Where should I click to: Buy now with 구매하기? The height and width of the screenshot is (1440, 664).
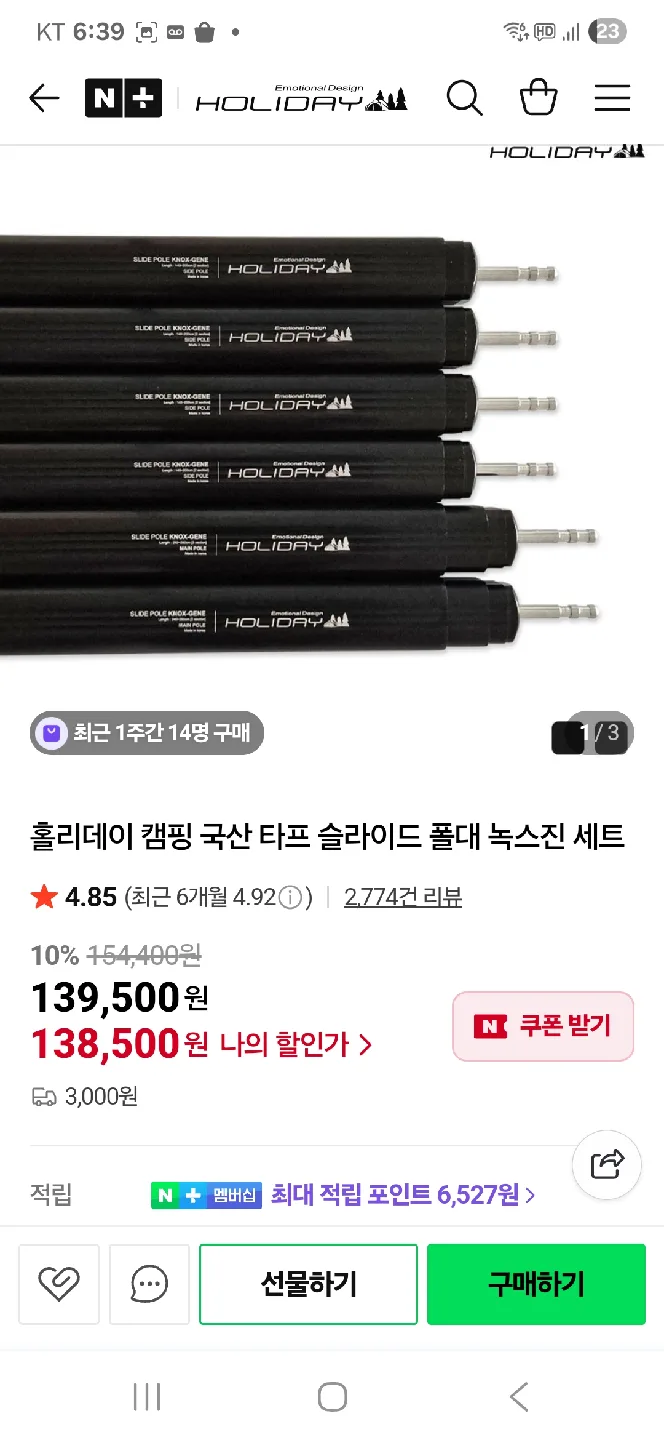tap(536, 1284)
